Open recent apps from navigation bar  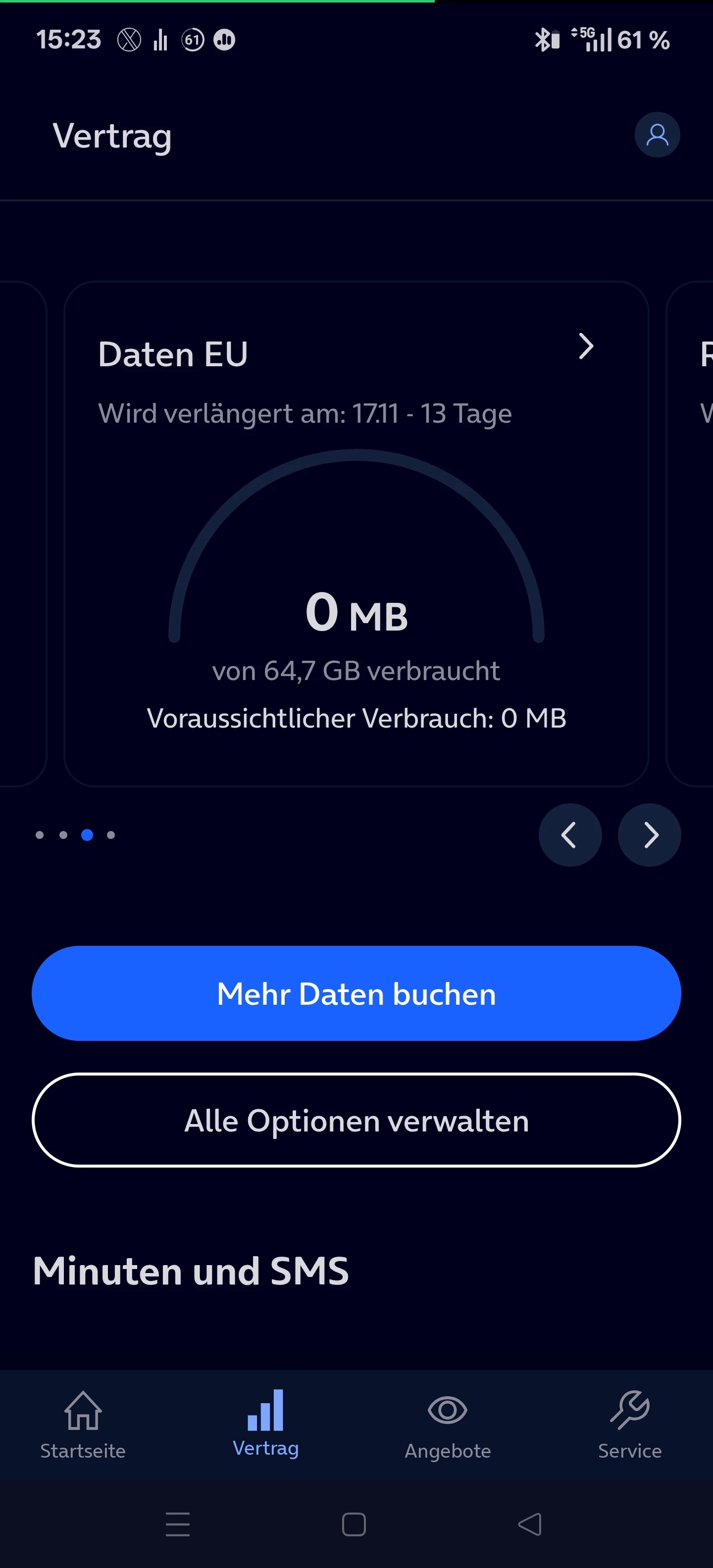(x=178, y=1524)
